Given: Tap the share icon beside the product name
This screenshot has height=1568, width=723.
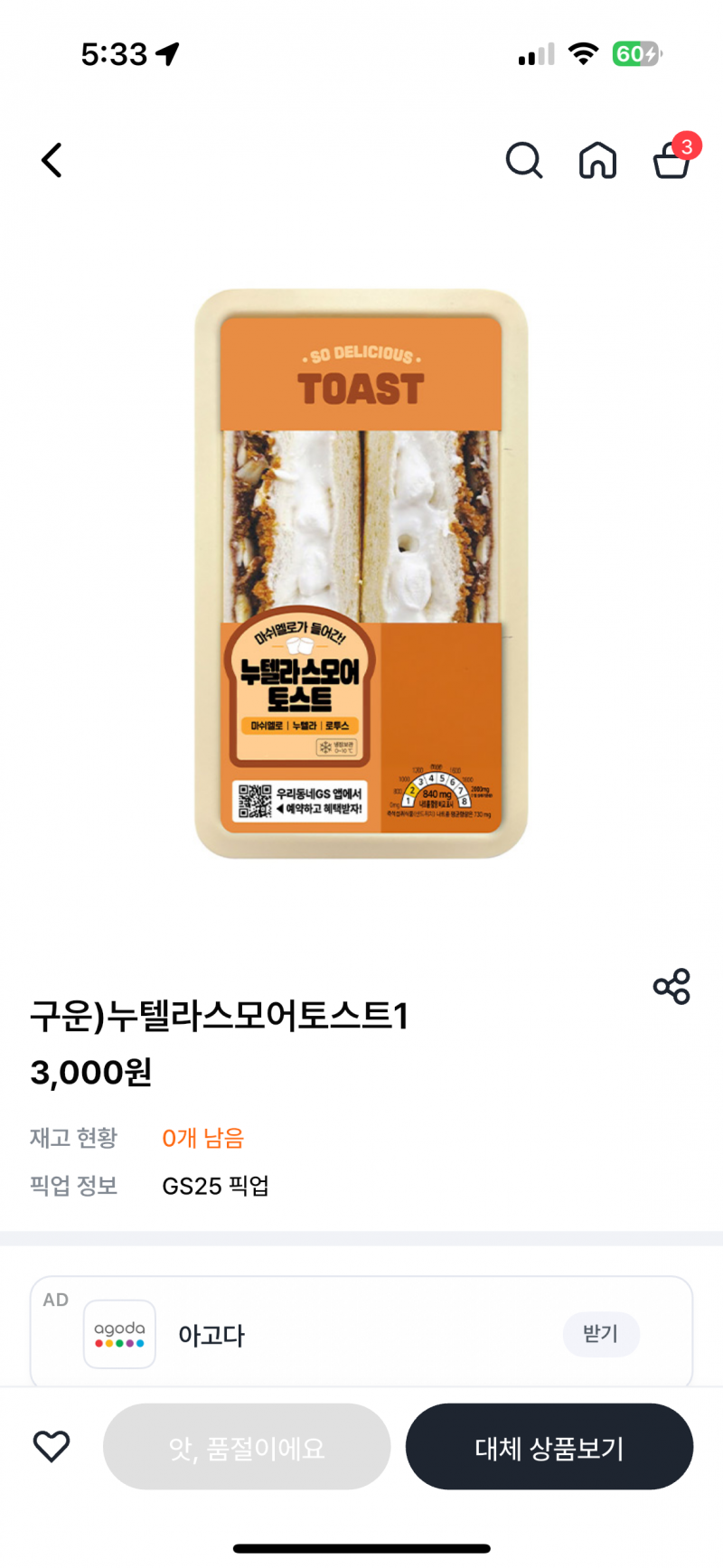Looking at the screenshot, I should (671, 986).
